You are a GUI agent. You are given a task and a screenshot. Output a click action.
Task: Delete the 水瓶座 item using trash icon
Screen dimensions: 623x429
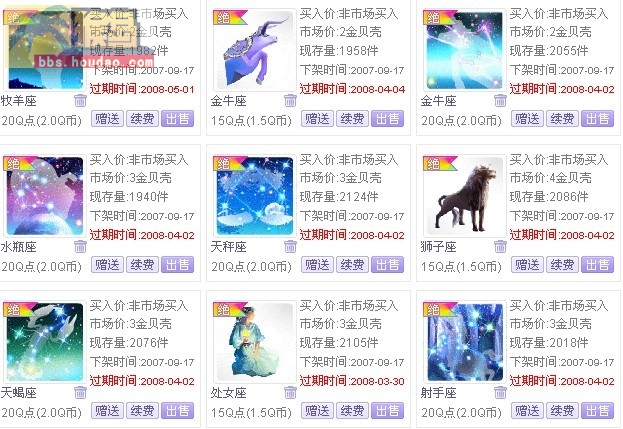pos(80,246)
